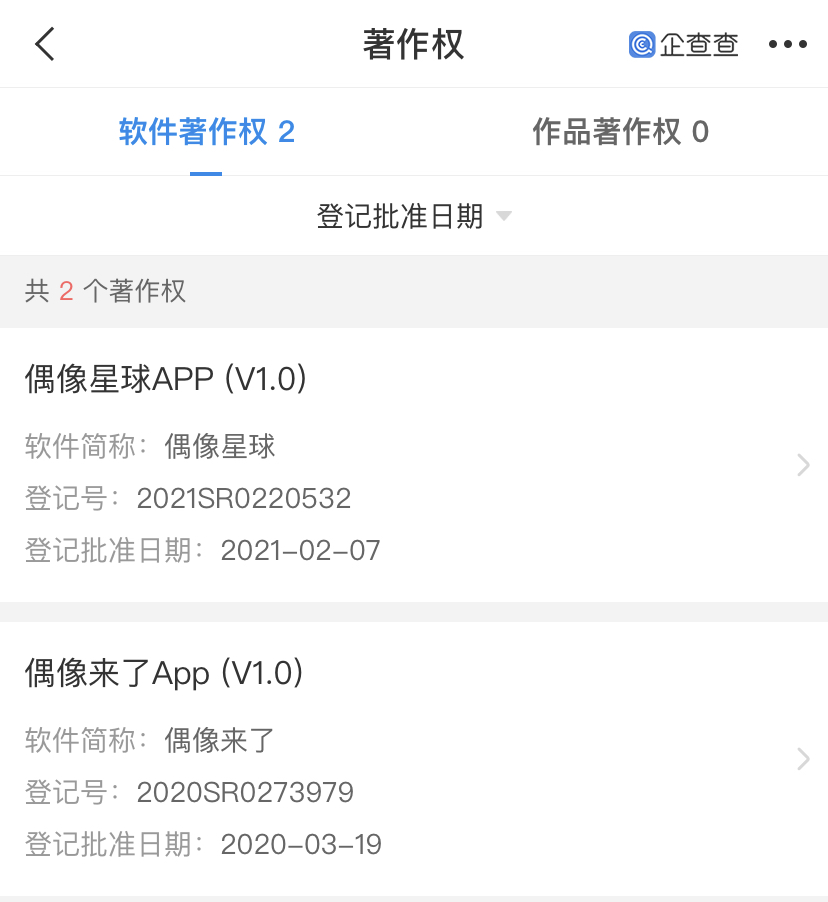Viewport: 828px width, 902px height.
Task: Click software short name 偶像星球
Action: [219, 447]
